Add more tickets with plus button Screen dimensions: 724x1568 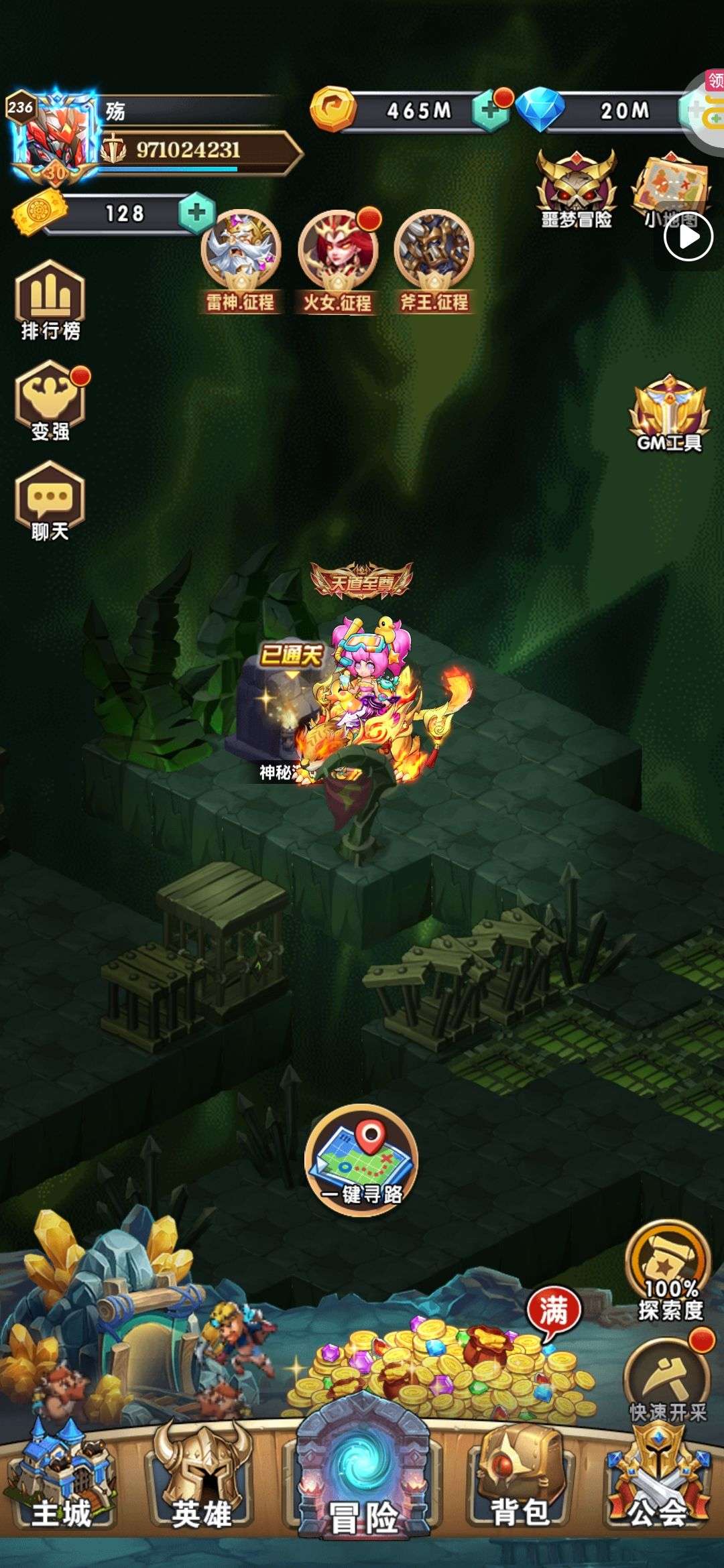click(x=196, y=213)
